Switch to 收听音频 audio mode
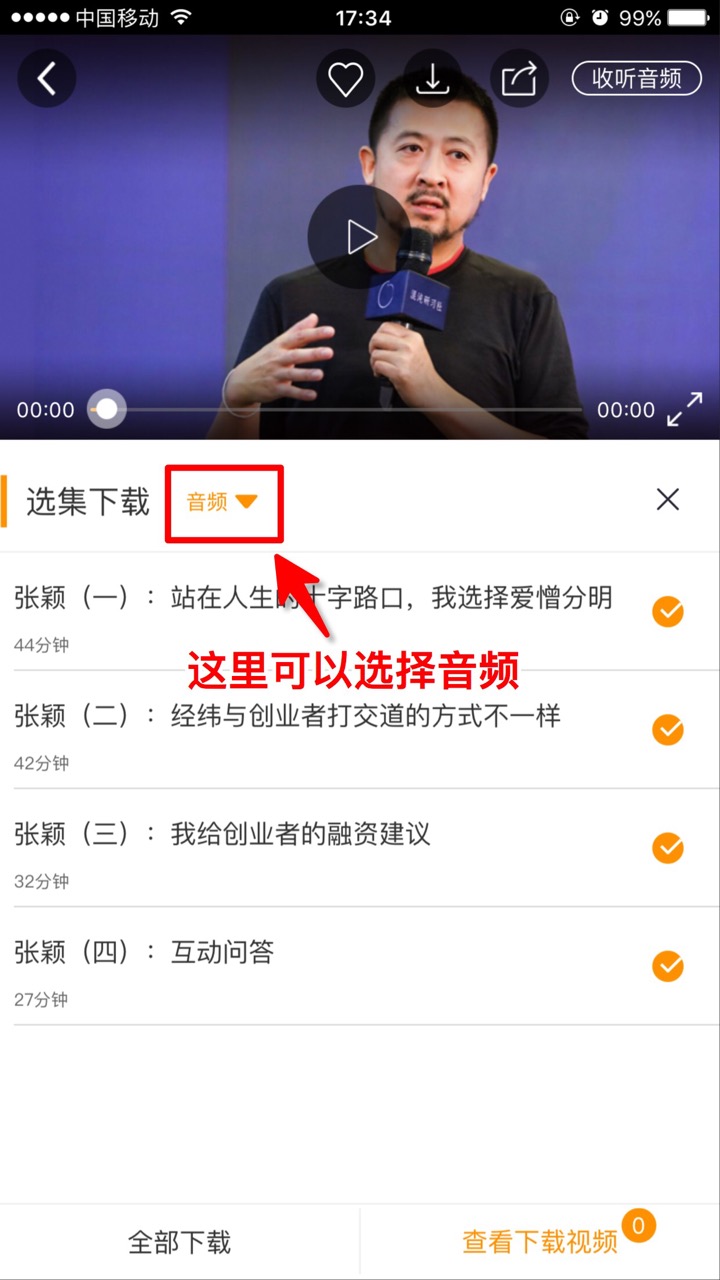The image size is (720, 1280). [637, 78]
